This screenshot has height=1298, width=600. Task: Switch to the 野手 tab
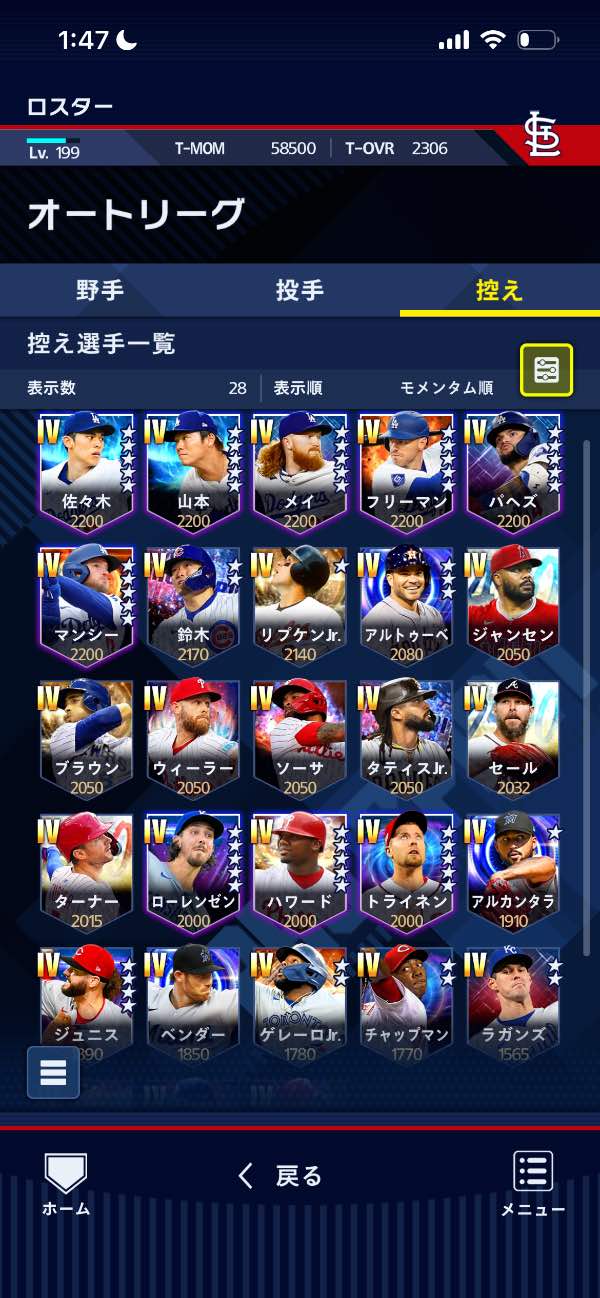pyautogui.click(x=100, y=291)
